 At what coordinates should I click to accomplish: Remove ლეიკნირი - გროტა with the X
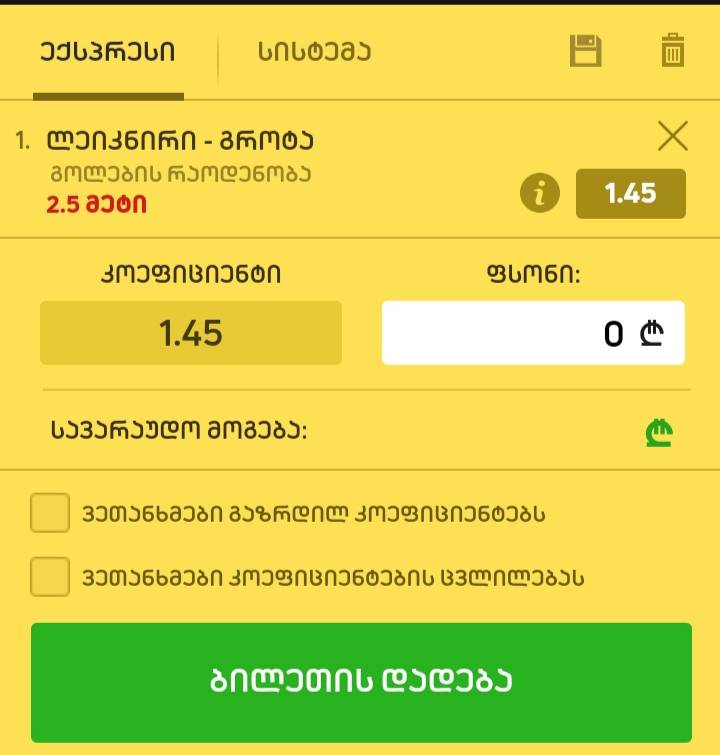click(x=673, y=138)
